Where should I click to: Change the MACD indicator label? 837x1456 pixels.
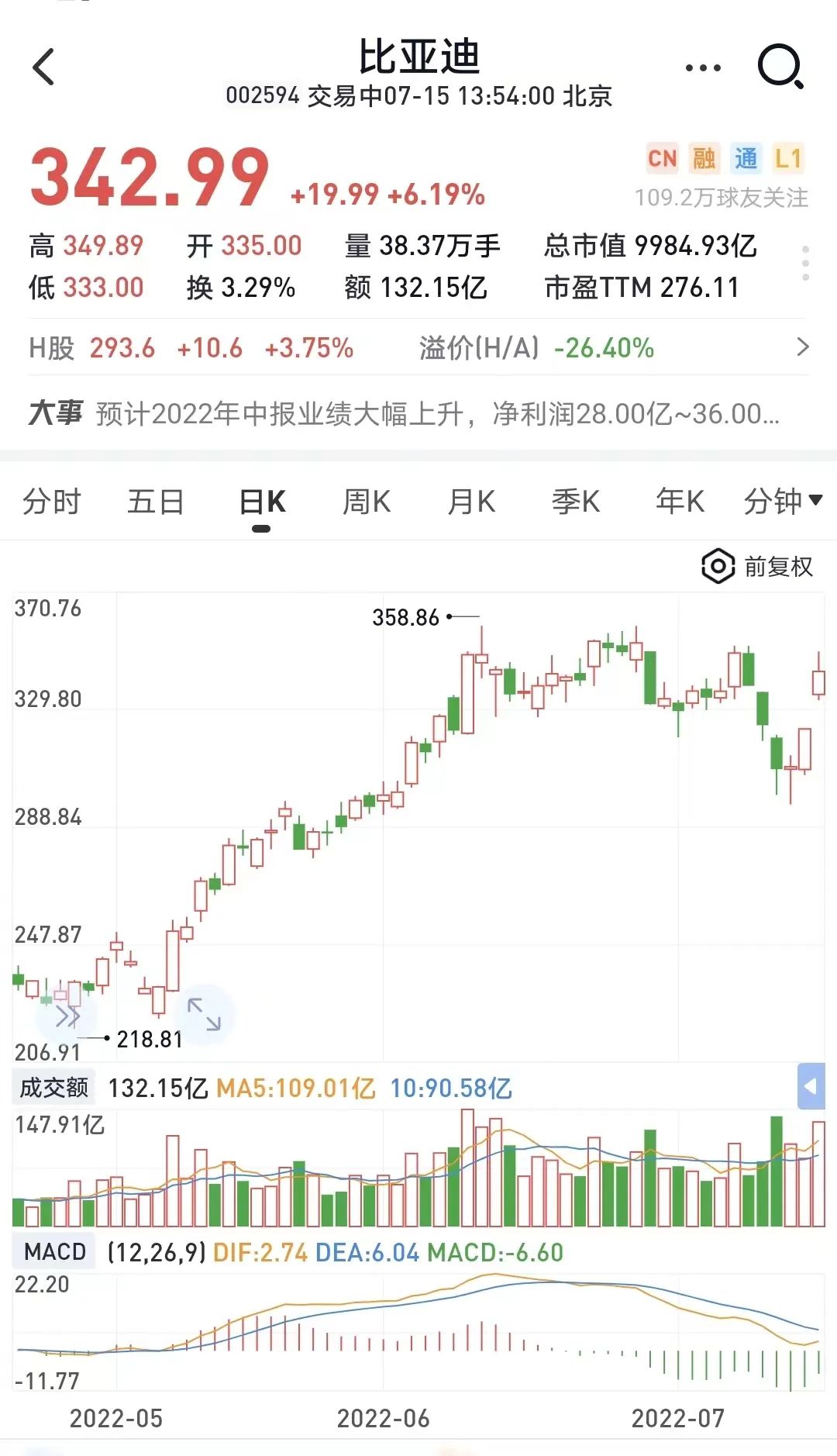(x=54, y=1252)
